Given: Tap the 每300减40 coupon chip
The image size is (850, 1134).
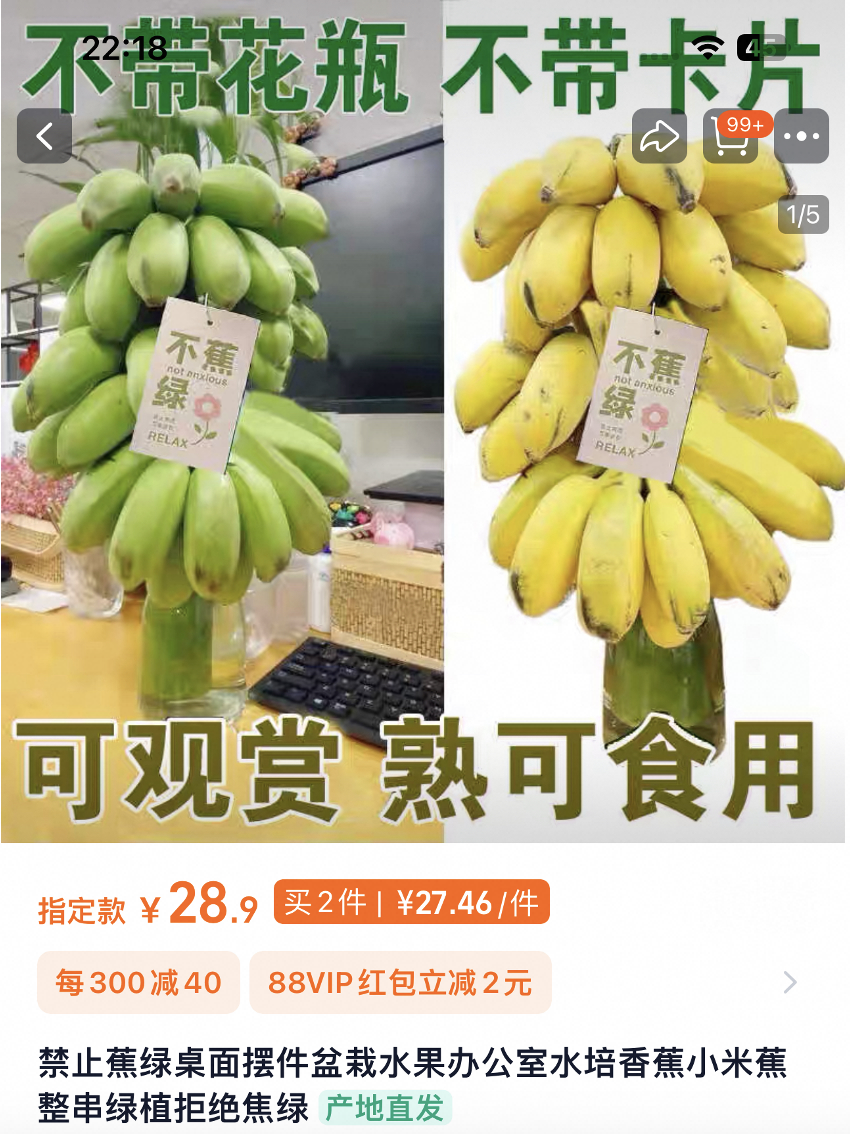Looking at the screenshot, I should tap(138, 982).
